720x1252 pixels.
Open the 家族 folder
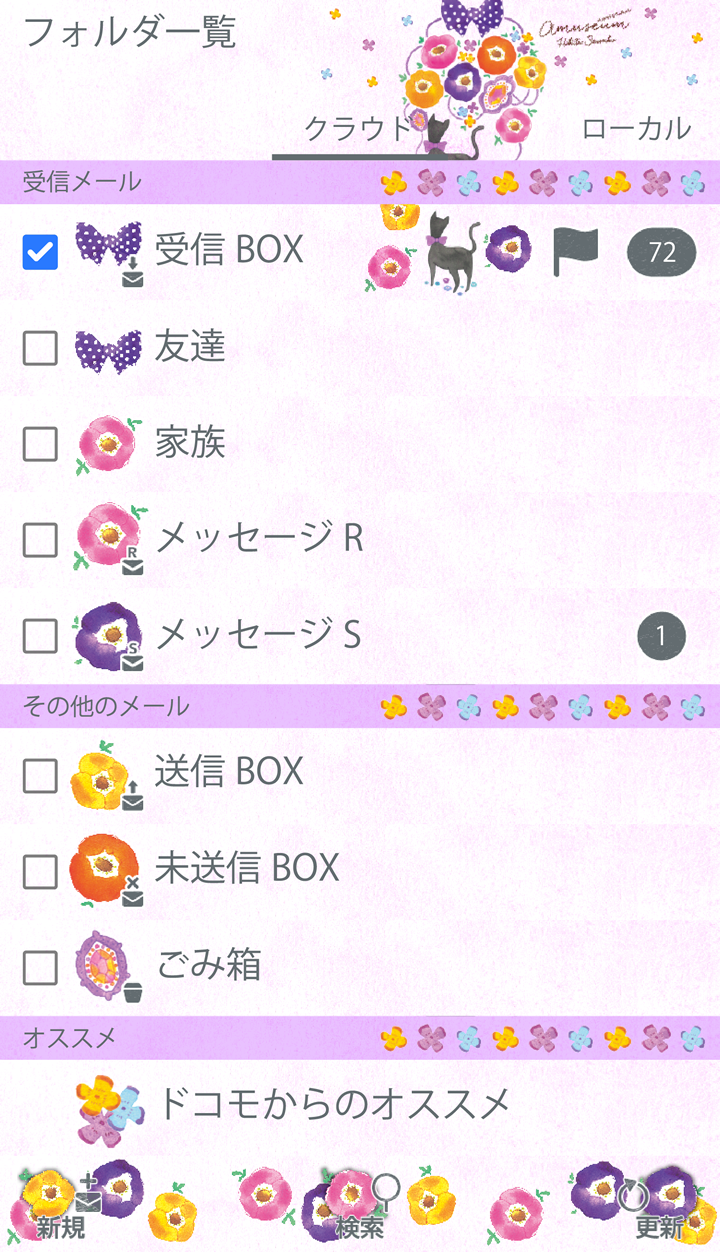point(190,443)
